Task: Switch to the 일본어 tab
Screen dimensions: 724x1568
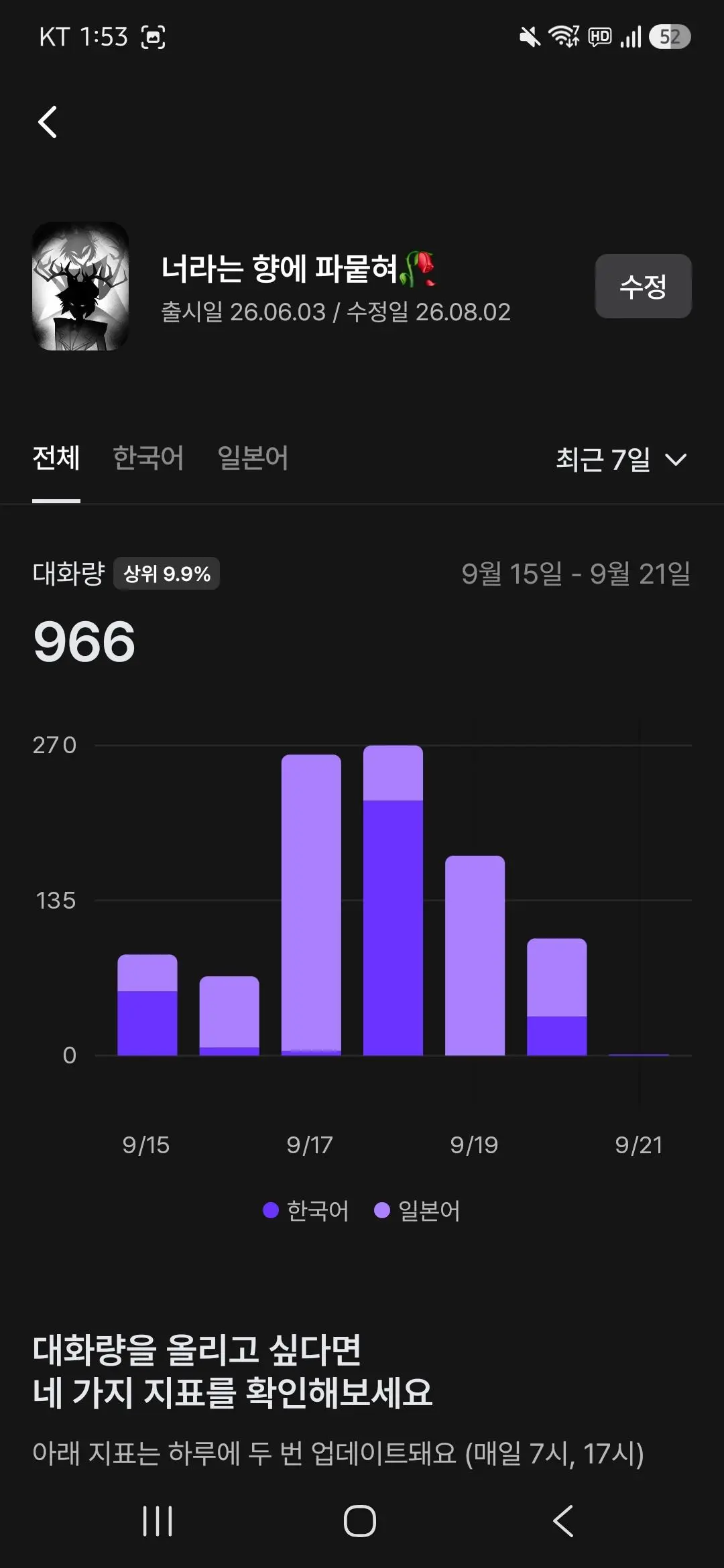Action: 253,458
